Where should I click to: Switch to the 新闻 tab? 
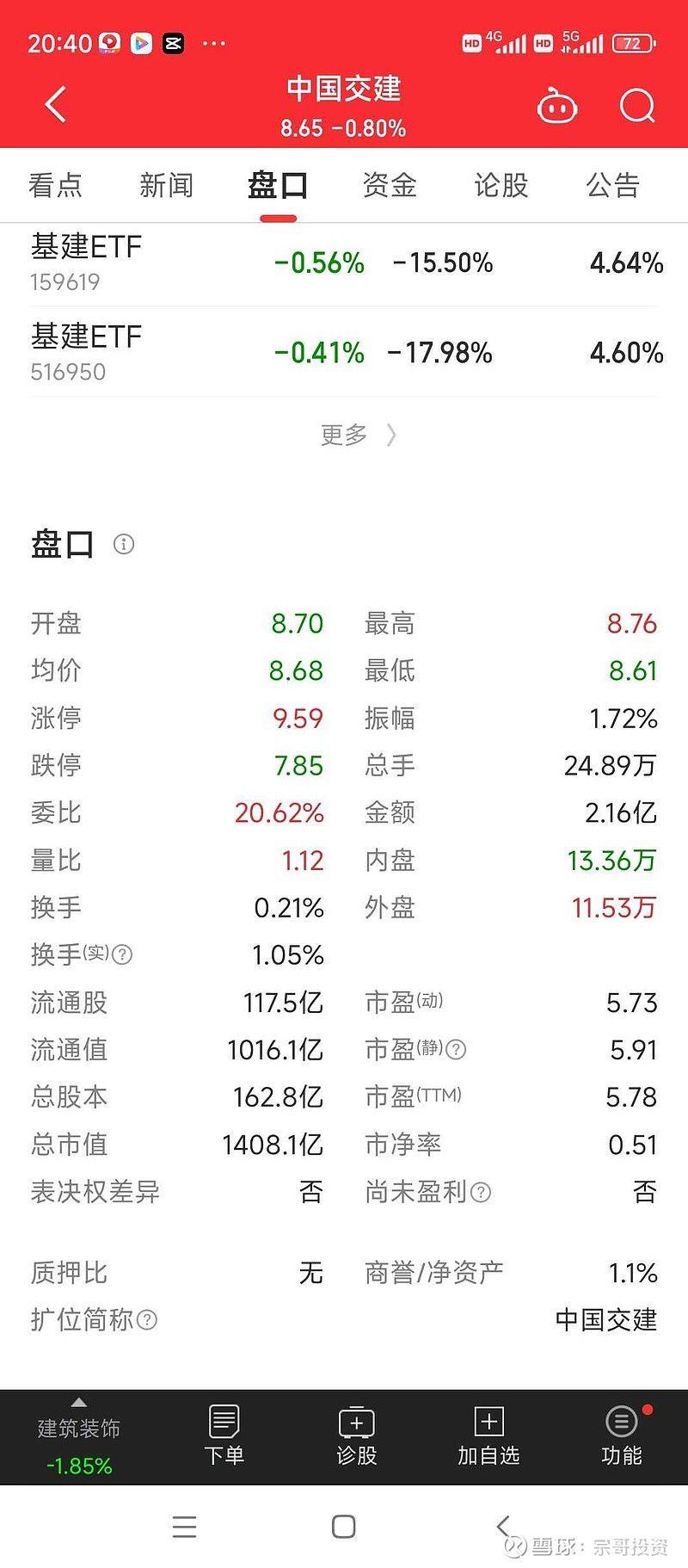(x=166, y=185)
